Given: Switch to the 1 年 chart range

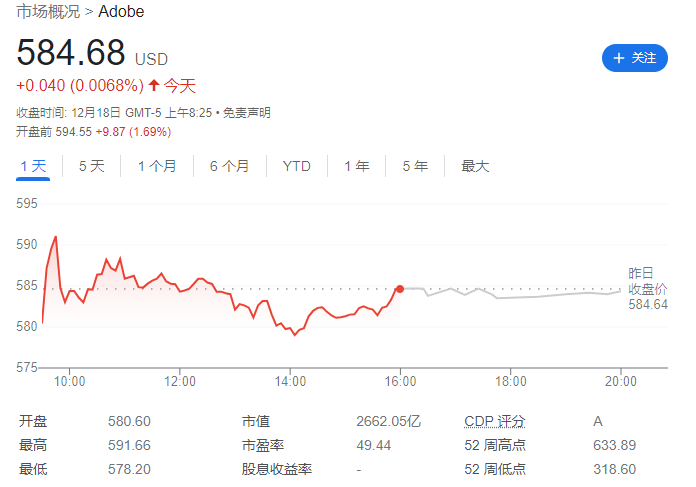Looking at the screenshot, I should [356, 166].
